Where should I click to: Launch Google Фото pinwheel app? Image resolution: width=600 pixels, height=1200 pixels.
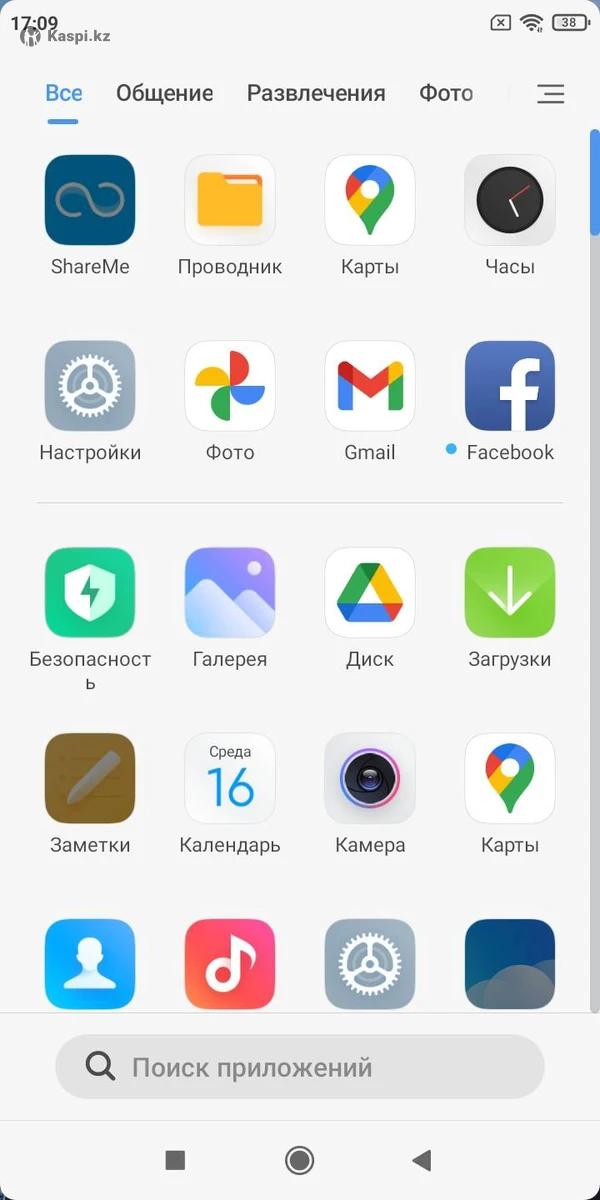coord(230,386)
